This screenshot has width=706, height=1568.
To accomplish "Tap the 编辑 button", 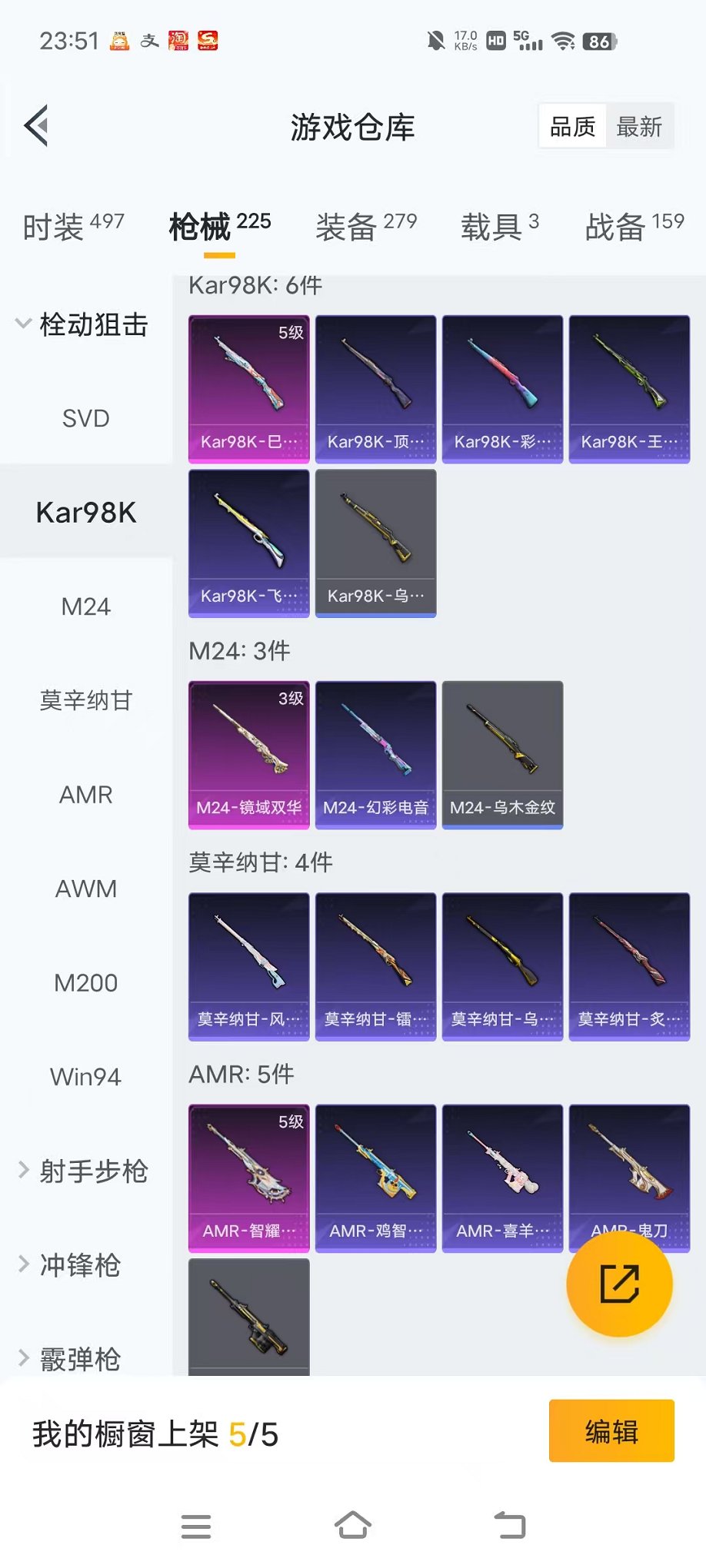I will 611,1431.
